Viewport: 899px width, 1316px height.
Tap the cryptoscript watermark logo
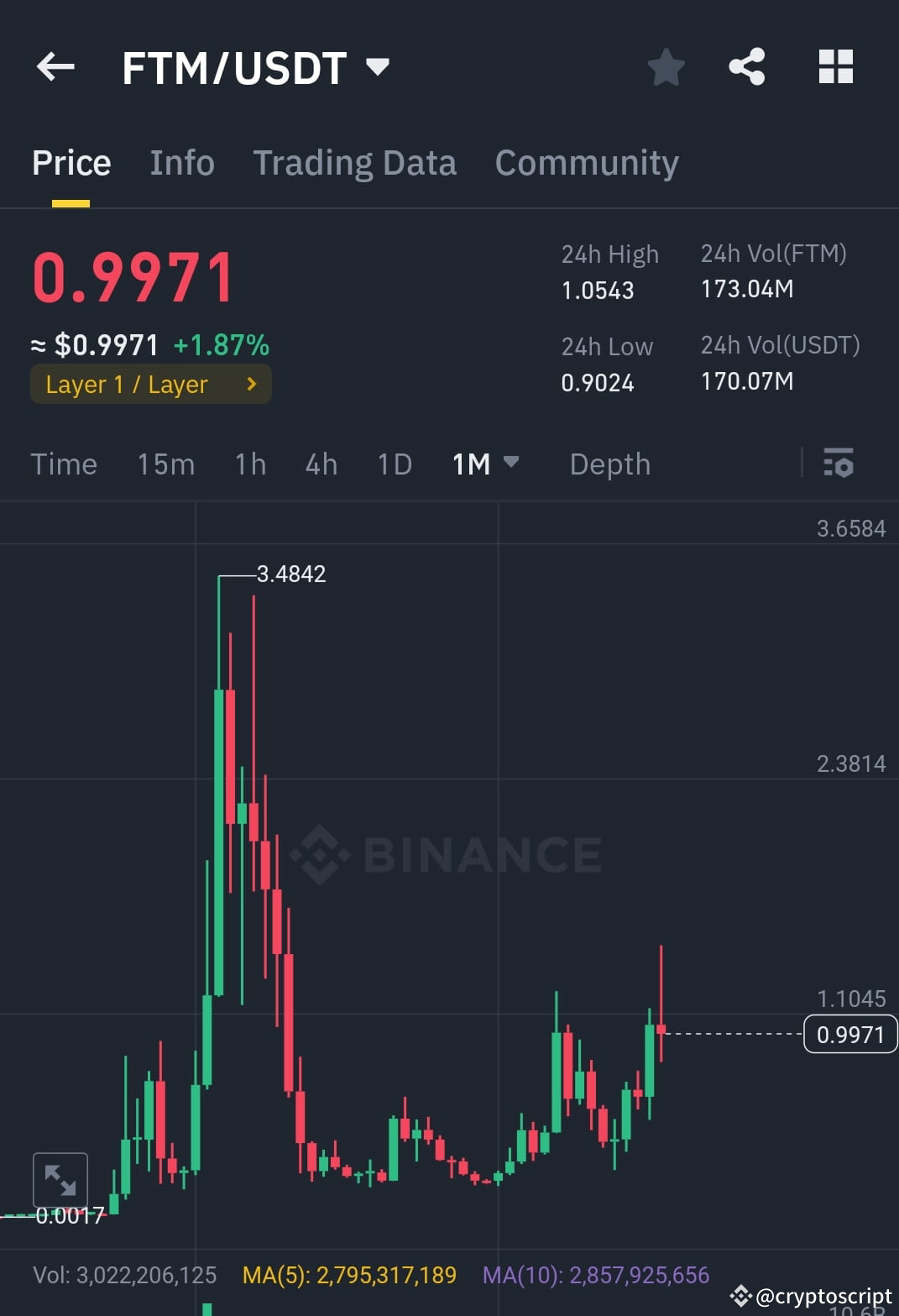742,1295
